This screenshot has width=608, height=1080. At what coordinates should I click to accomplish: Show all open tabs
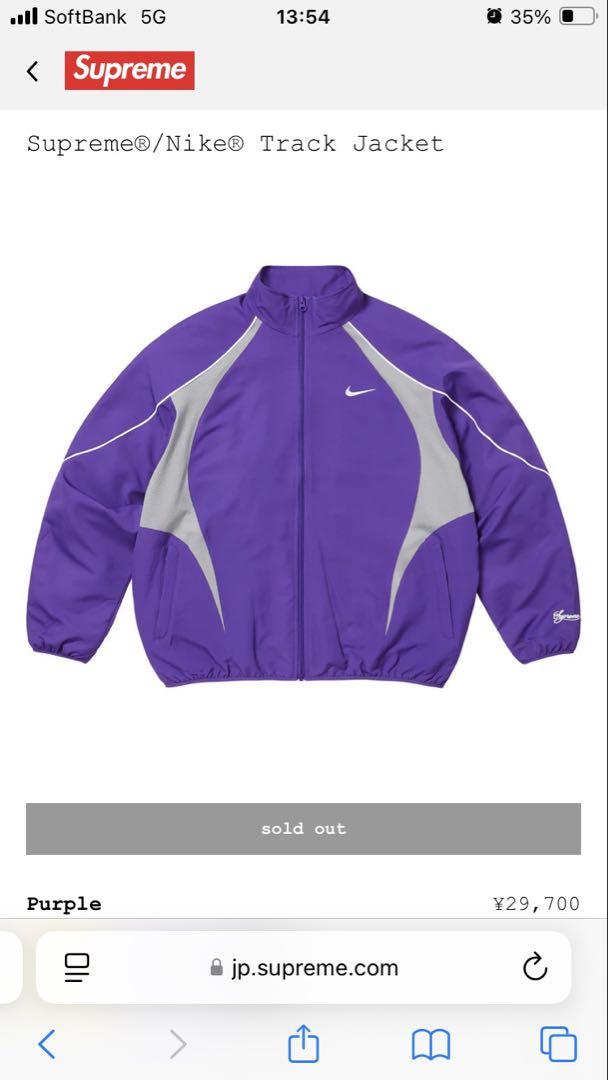point(558,1044)
